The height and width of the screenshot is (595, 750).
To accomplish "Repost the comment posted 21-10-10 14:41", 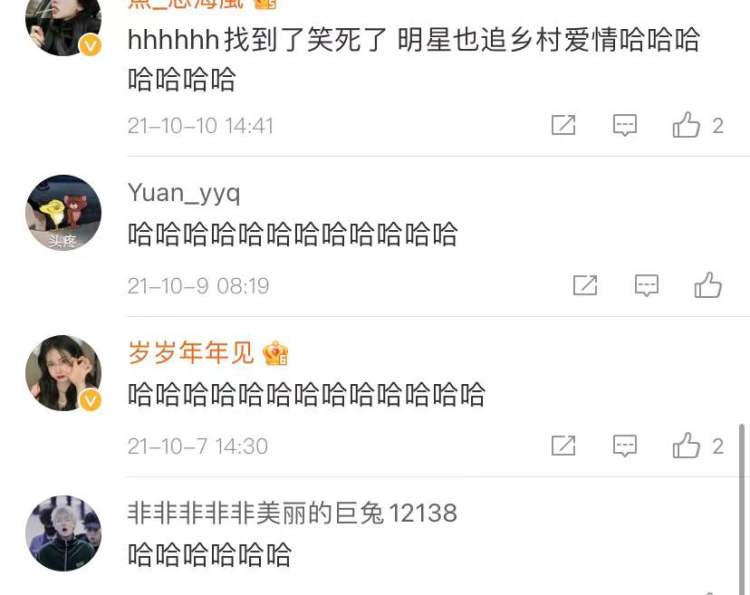I will tap(564, 125).
